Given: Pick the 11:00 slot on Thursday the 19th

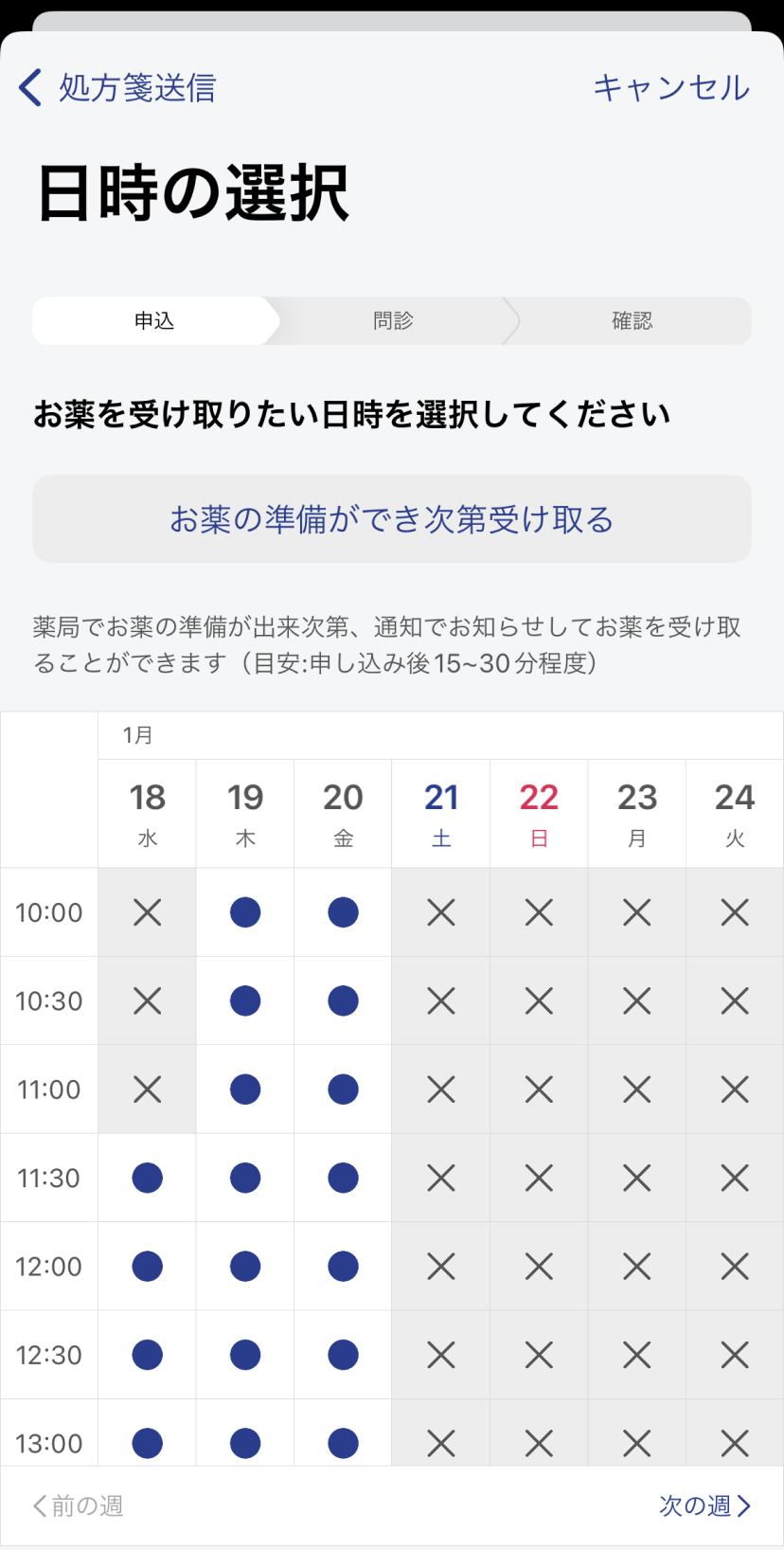Looking at the screenshot, I should 245,1090.
